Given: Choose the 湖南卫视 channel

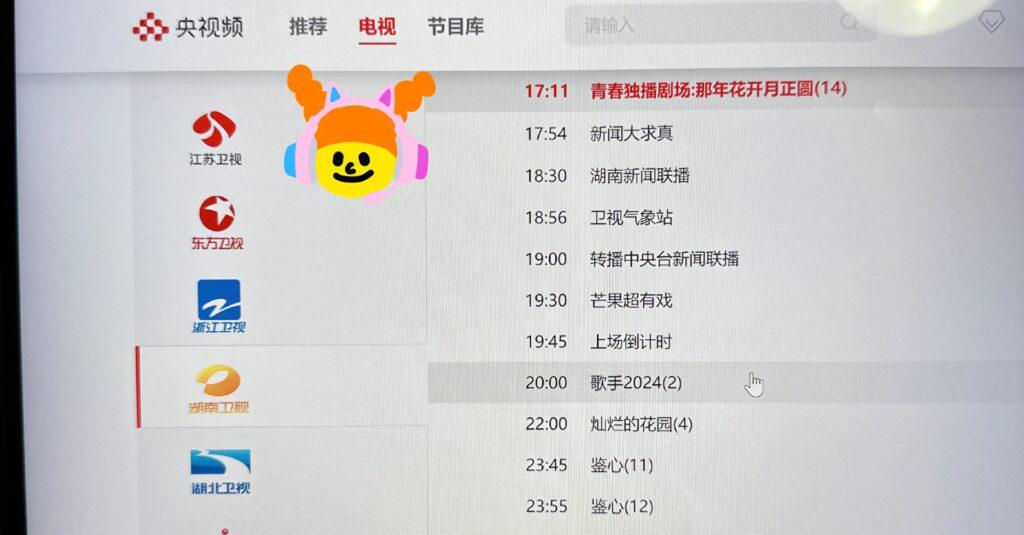Looking at the screenshot, I should 218,388.
